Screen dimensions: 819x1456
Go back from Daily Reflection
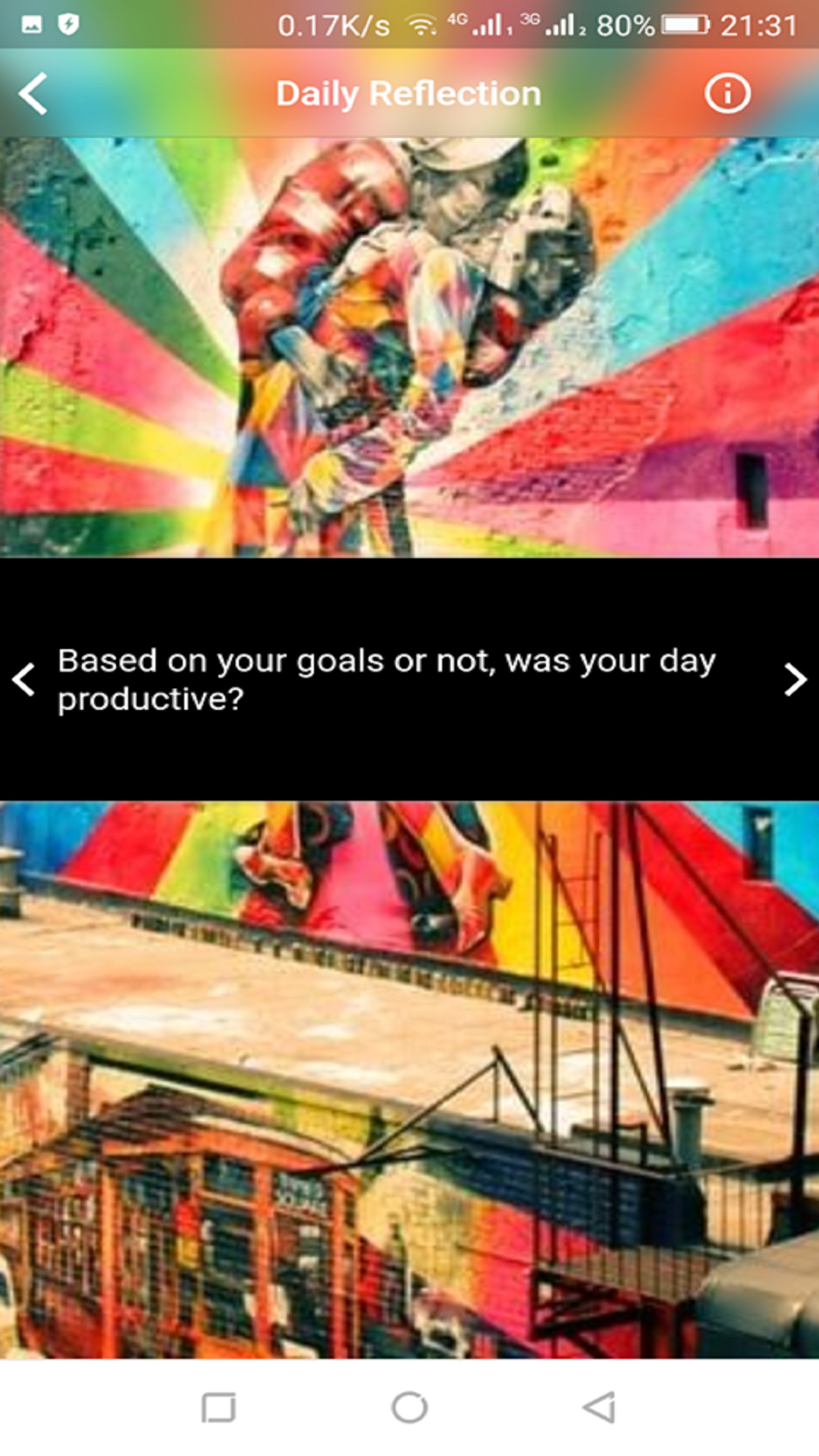33,94
